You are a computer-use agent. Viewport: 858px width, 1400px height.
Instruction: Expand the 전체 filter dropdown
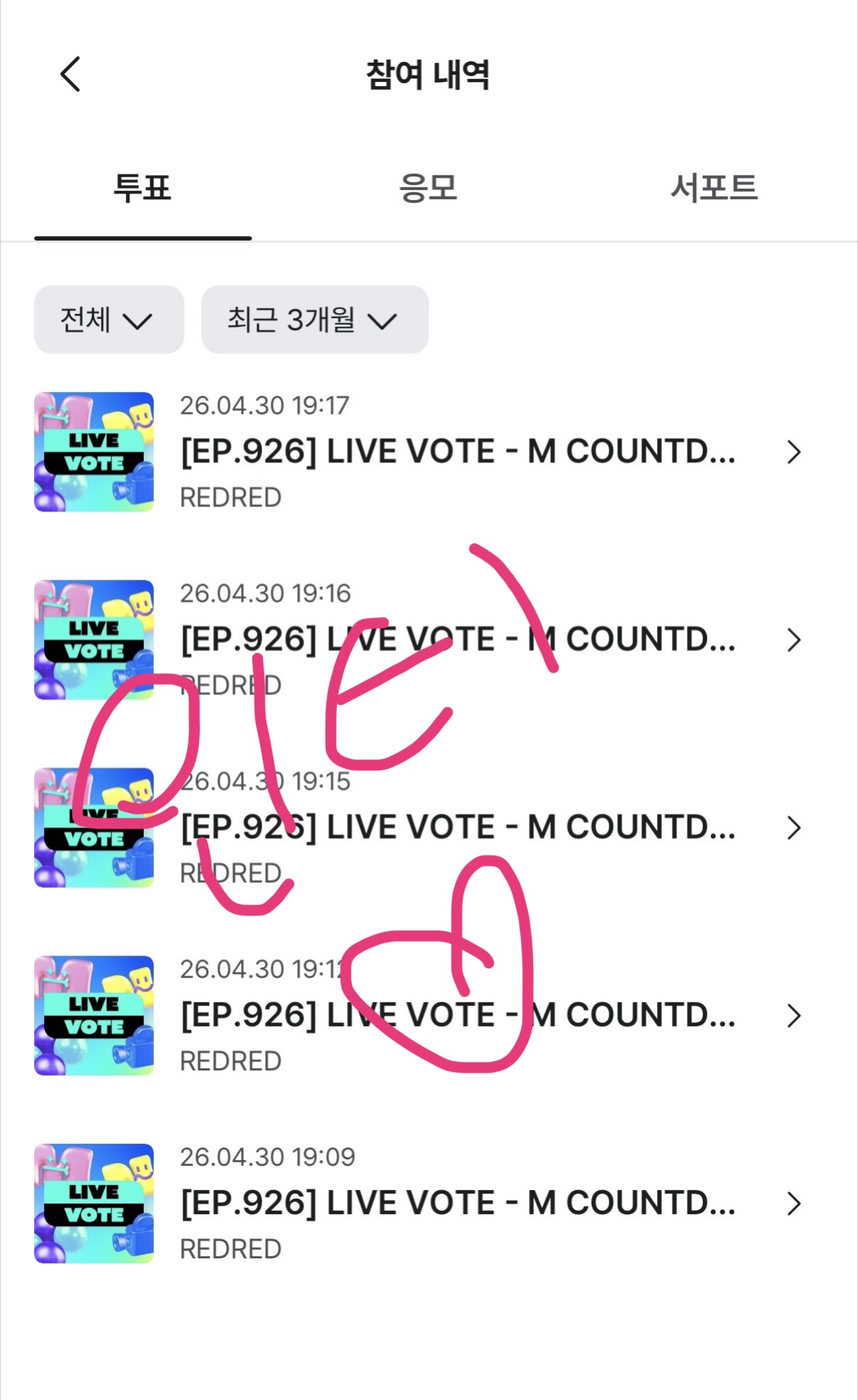point(109,320)
